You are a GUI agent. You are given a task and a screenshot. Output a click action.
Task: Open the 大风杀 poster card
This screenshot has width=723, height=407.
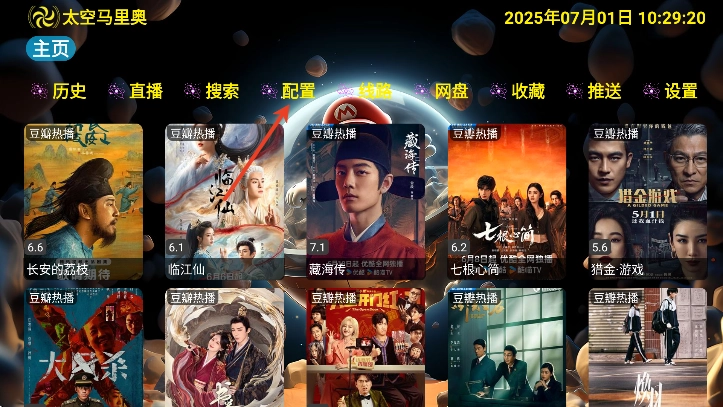pos(84,348)
